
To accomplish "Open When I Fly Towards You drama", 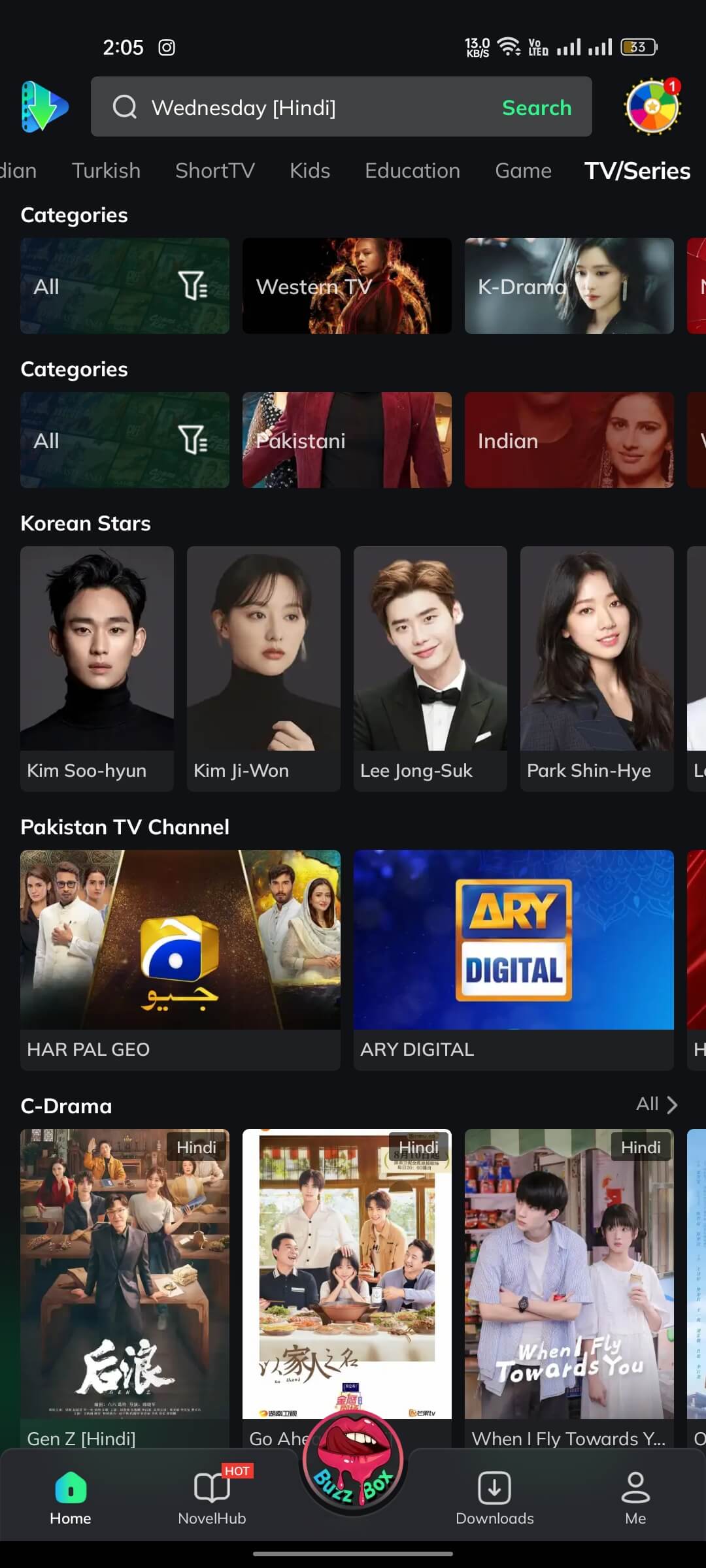I will 569,1287.
